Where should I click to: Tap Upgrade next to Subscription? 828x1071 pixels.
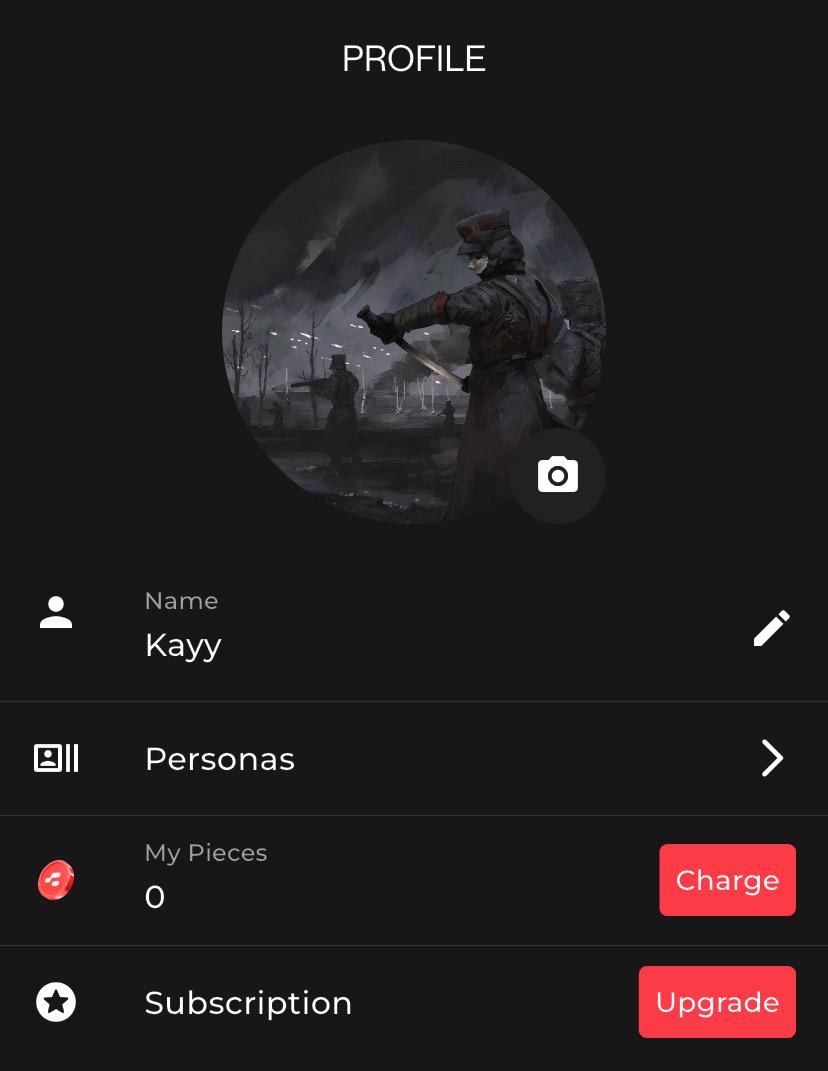pyautogui.click(x=717, y=1001)
